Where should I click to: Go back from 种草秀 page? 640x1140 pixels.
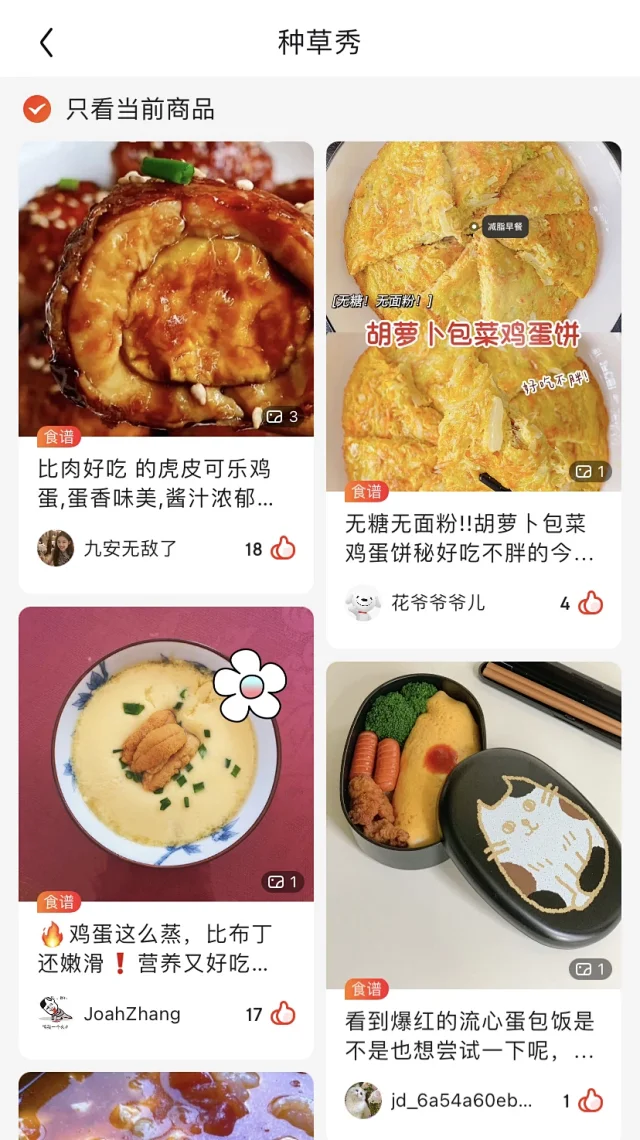click(x=46, y=42)
